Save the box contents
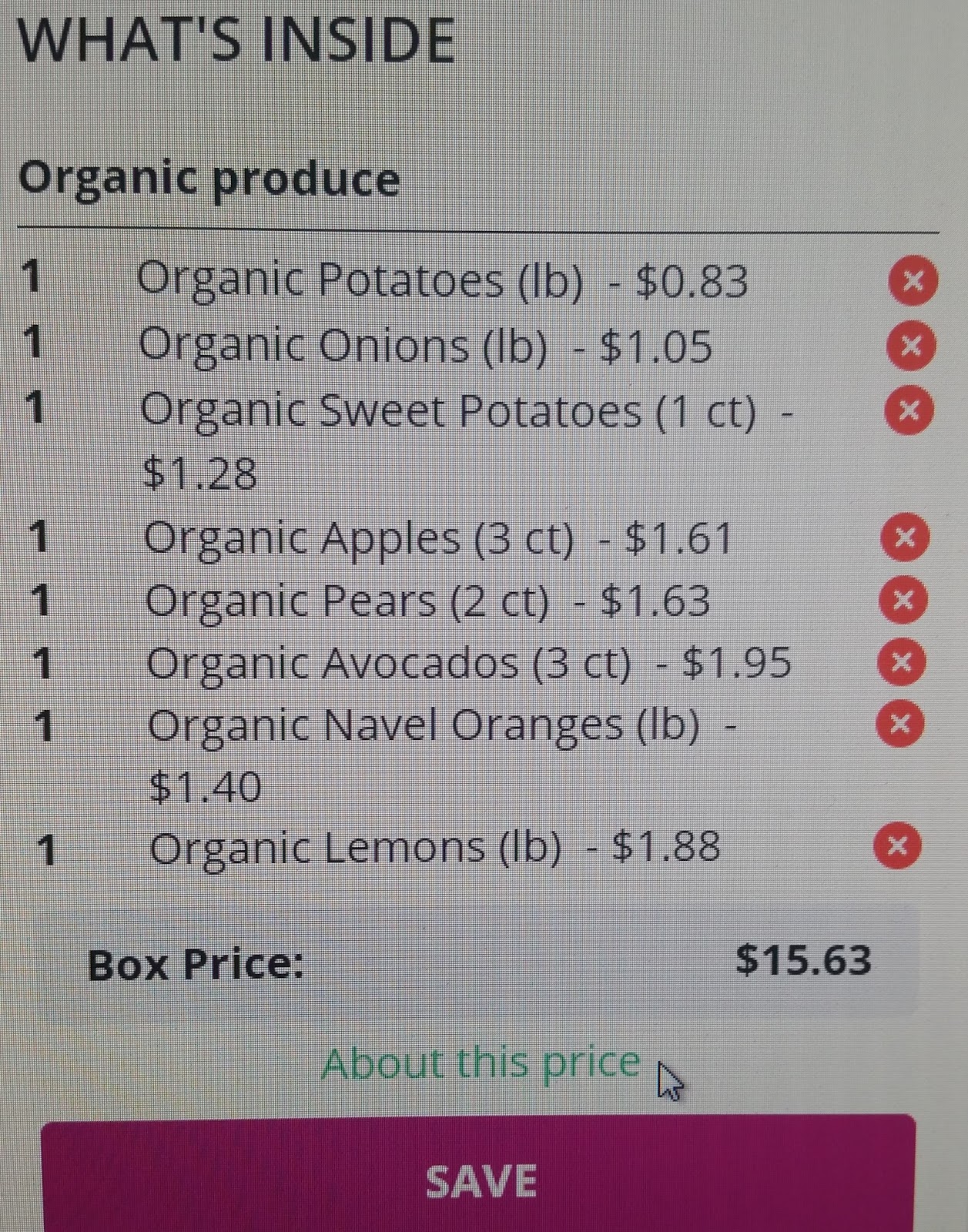Viewport: 968px width, 1232px height. click(x=479, y=1180)
